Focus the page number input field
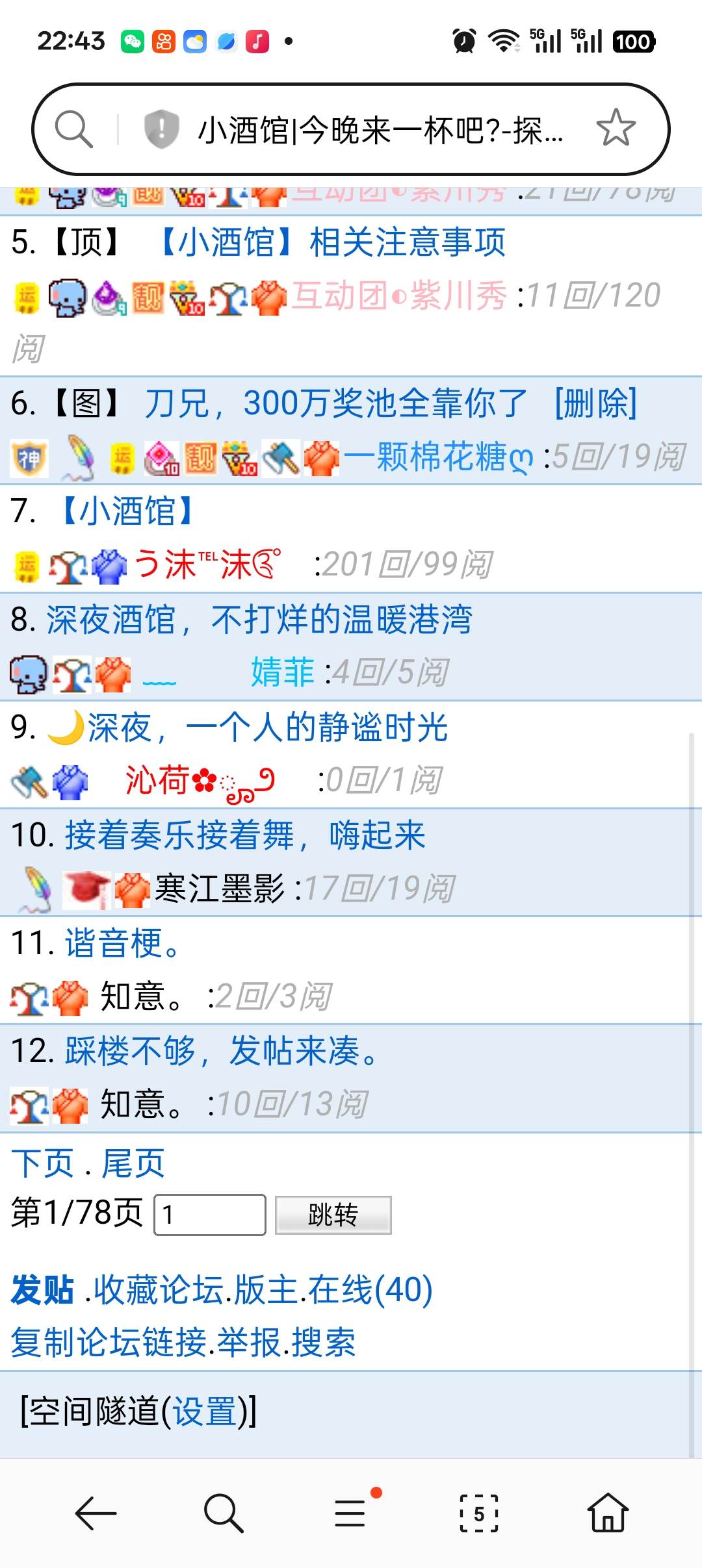 point(209,1214)
